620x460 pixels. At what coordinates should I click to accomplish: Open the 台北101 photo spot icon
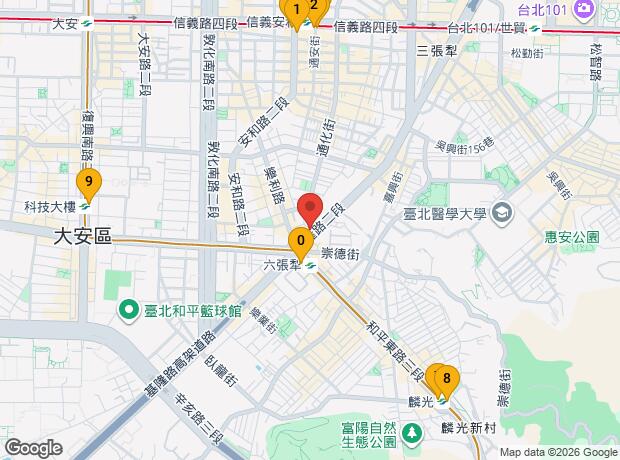(584, 9)
